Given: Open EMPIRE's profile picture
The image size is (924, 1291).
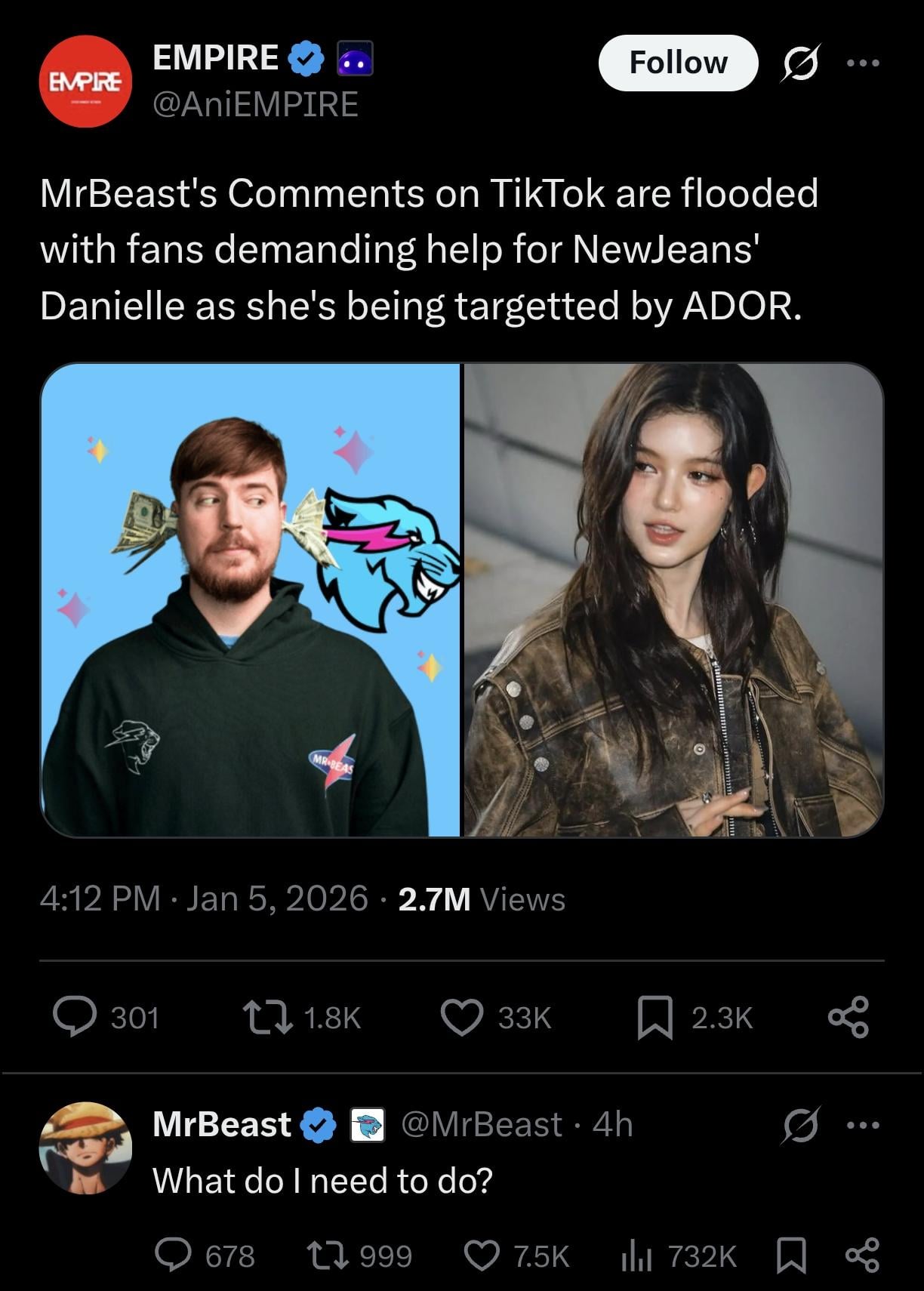Looking at the screenshot, I should (x=85, y=82).
